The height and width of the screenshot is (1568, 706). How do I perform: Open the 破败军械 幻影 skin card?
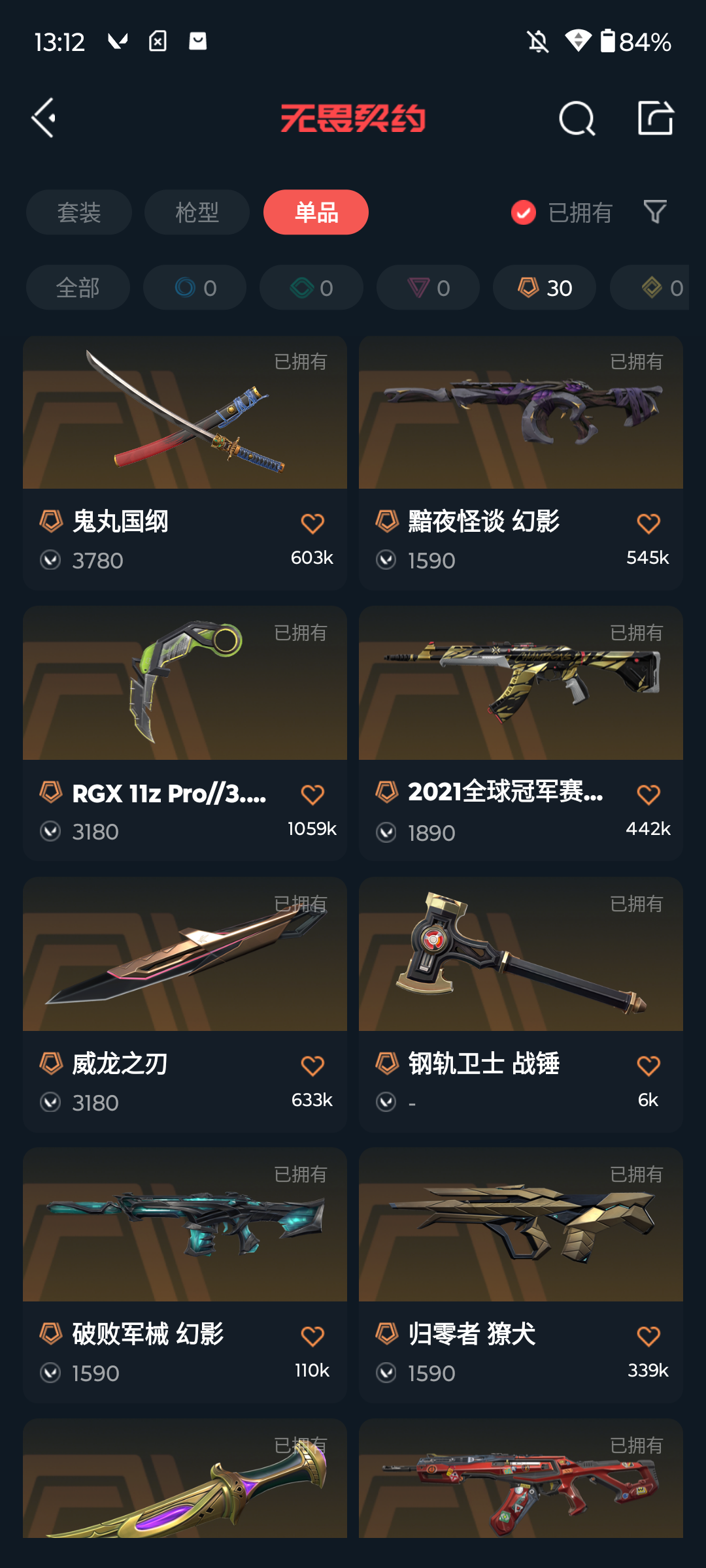click(x=185, y=1275)
